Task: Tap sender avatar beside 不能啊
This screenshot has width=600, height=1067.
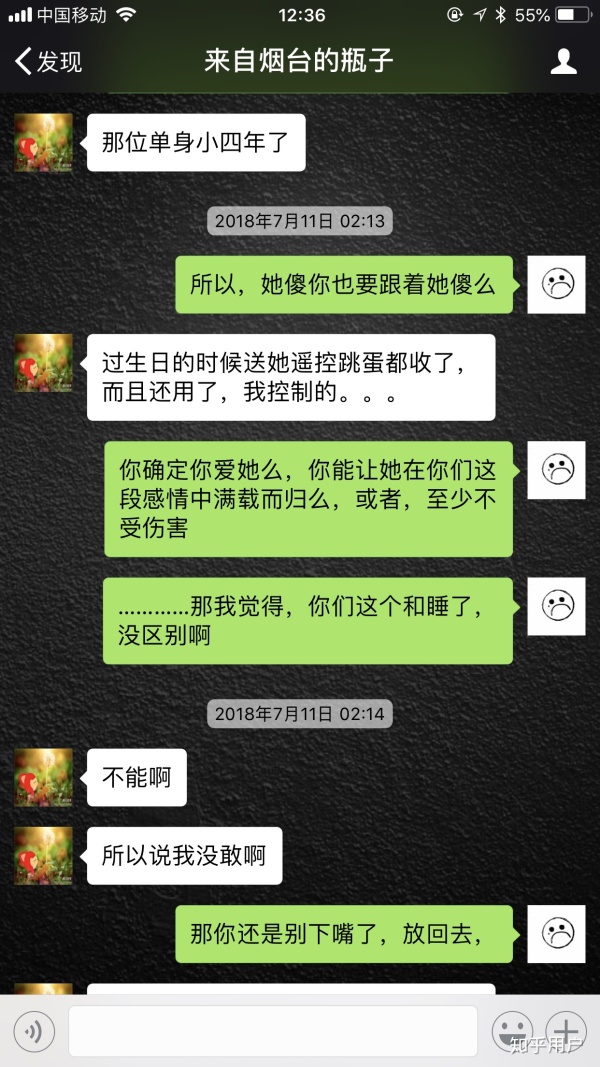Action: coord(43,777)
